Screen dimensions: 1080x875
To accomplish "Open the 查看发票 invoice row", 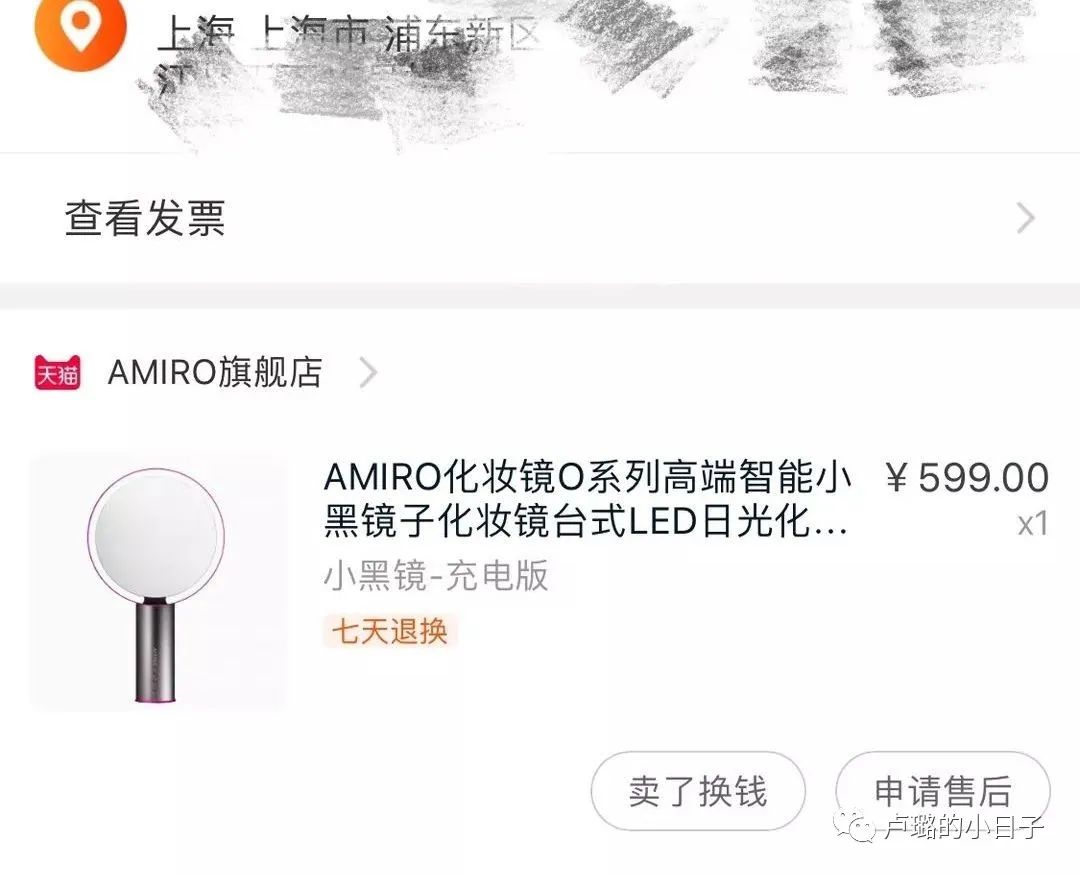I will pos(540,218).
